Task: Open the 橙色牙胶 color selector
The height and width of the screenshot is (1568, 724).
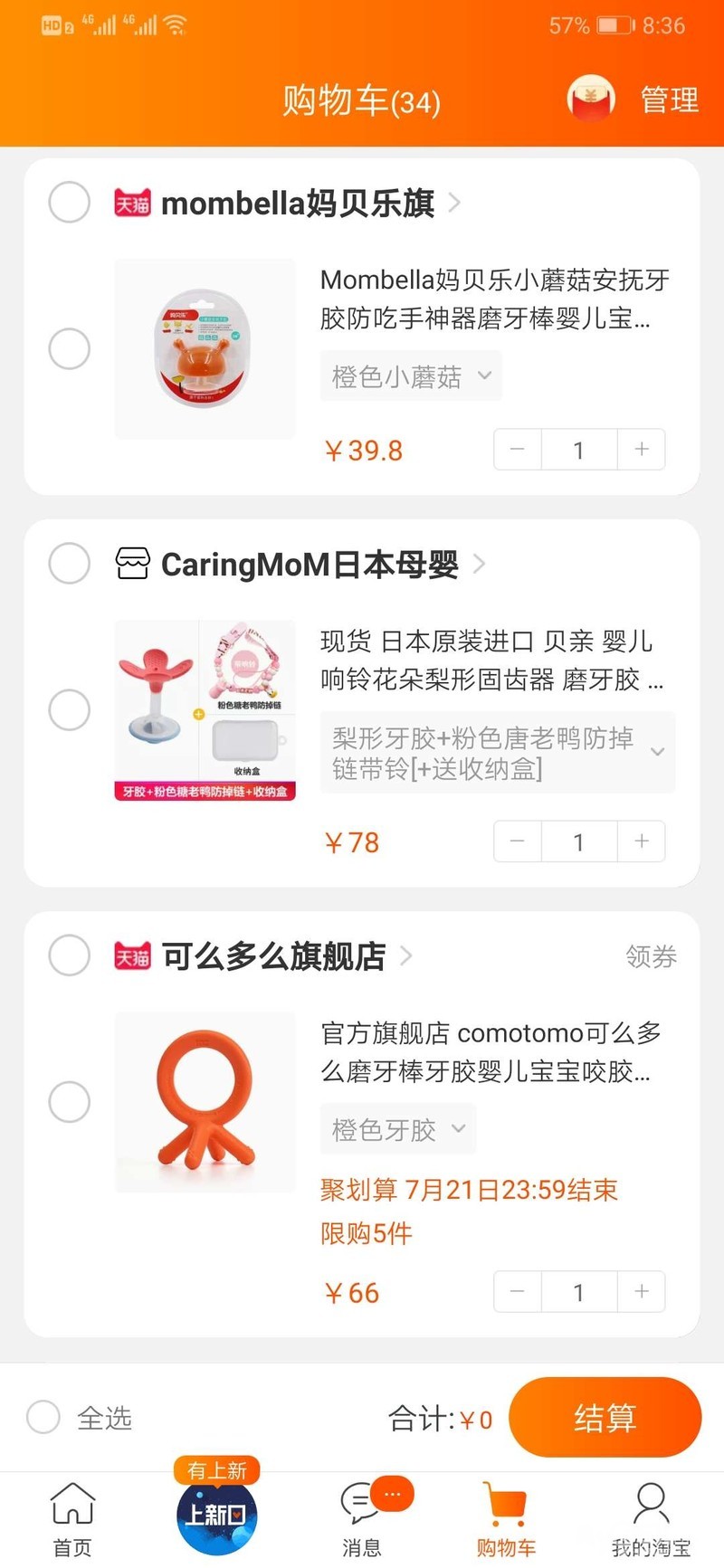Action: (x=398, y=1129)
